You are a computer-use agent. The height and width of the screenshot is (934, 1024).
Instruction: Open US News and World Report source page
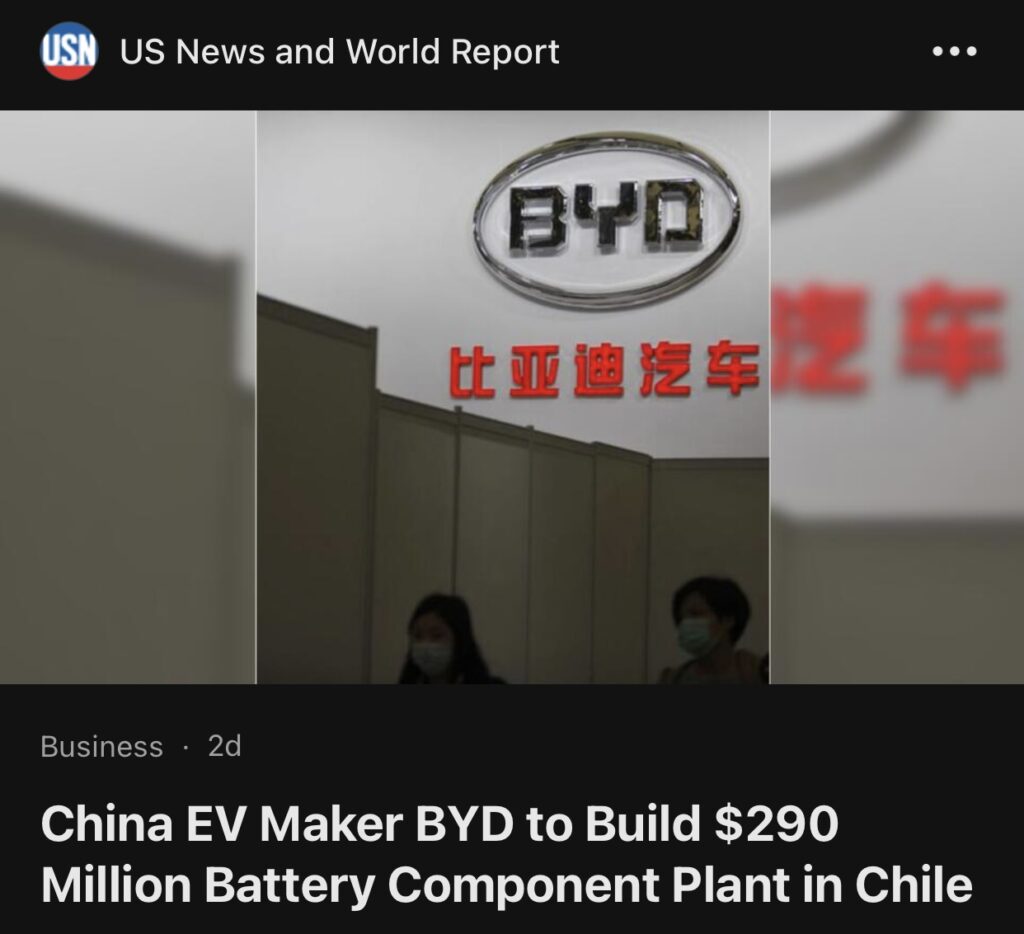point(339,52)
